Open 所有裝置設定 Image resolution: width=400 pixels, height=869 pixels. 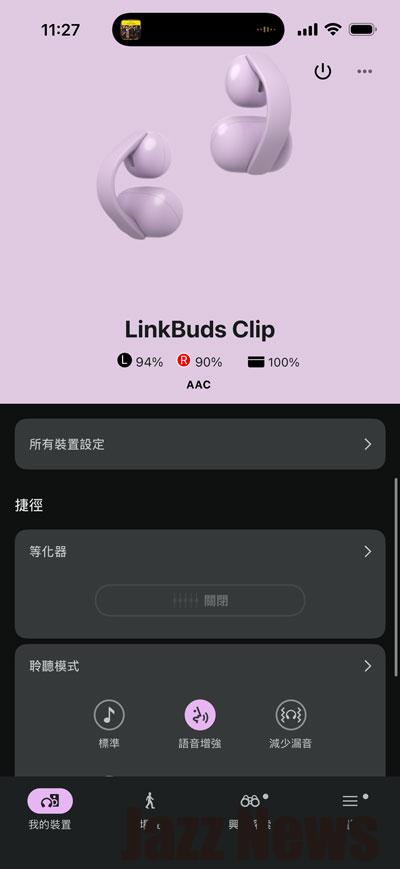pyautogui.click(x=200, y=444)
